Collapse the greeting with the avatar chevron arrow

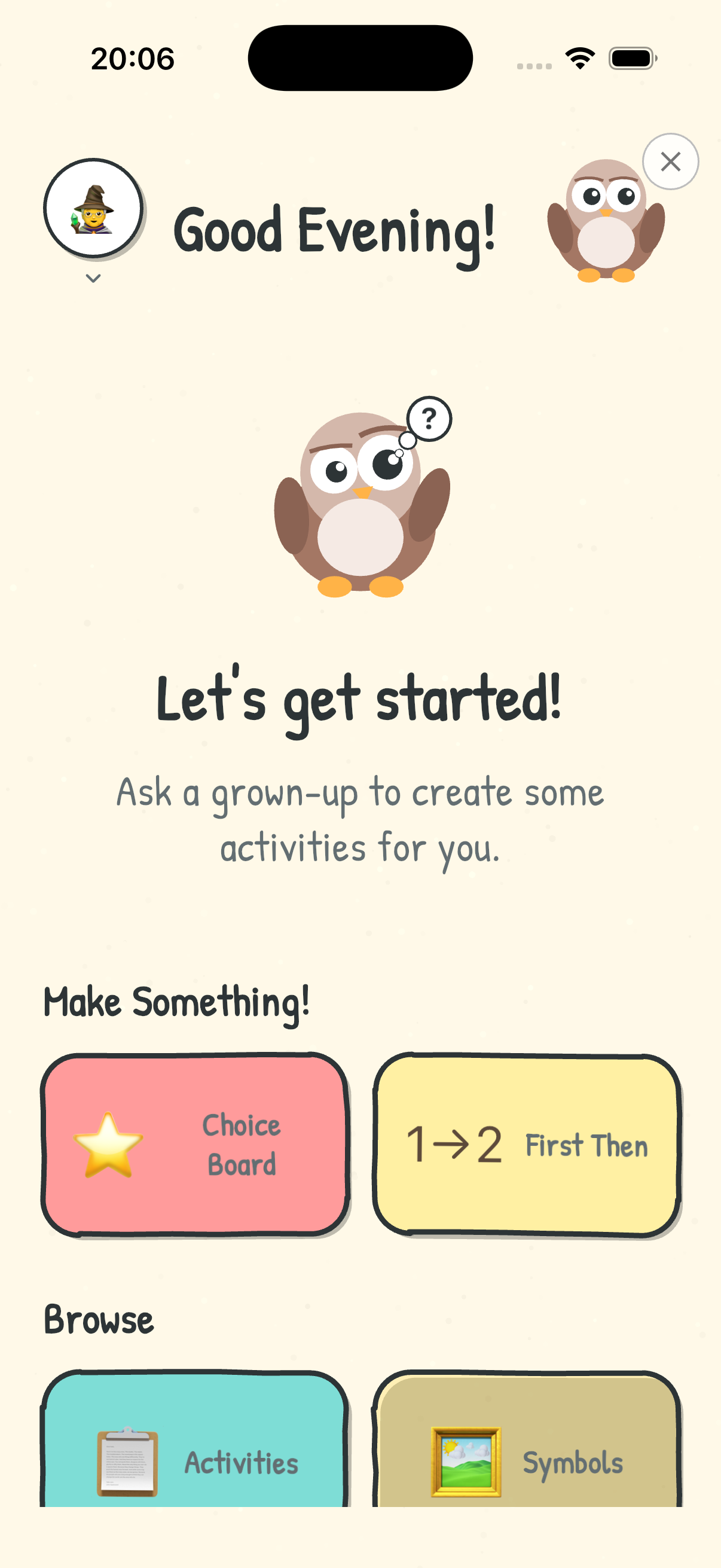(93, 279)
